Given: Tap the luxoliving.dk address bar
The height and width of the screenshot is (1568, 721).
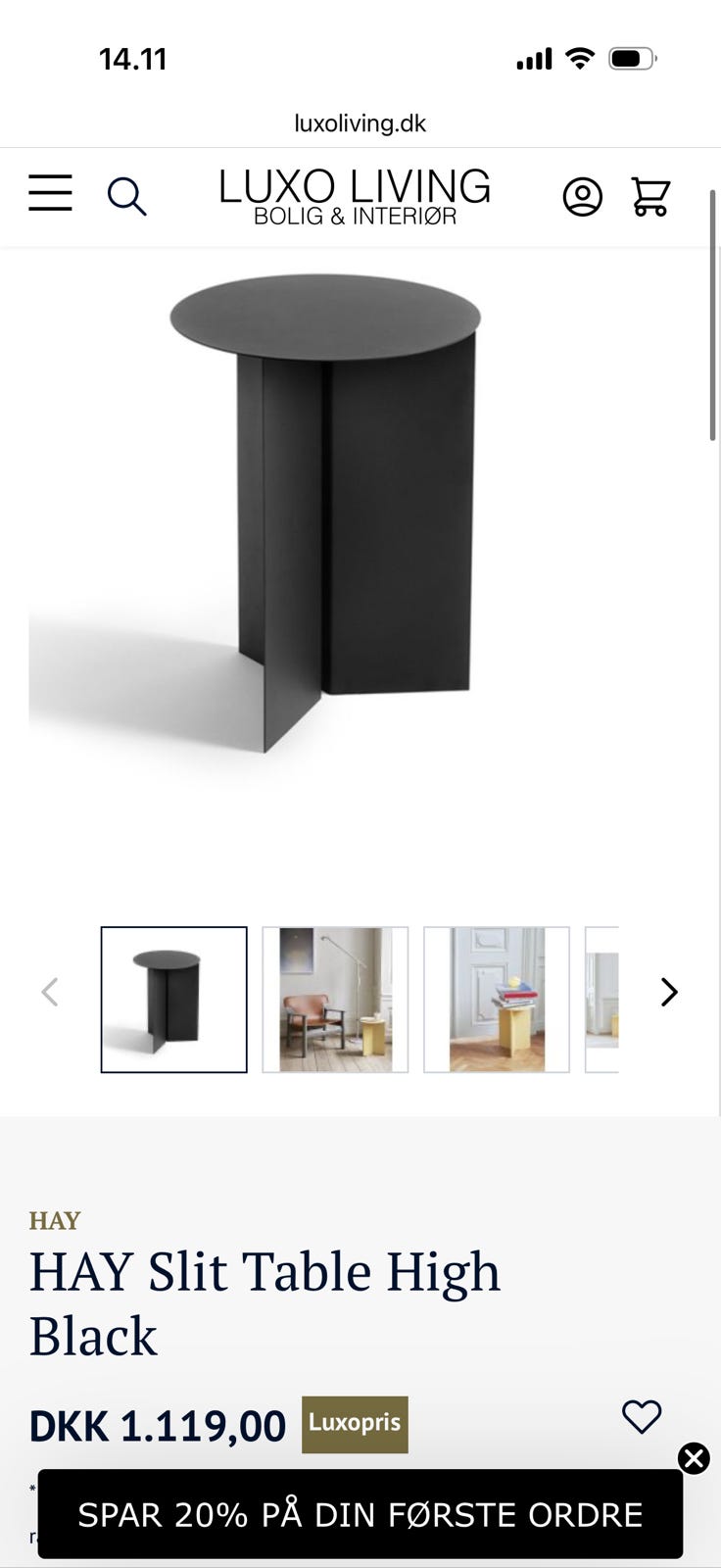Looking at the screenshot, I should pos(360,122).
